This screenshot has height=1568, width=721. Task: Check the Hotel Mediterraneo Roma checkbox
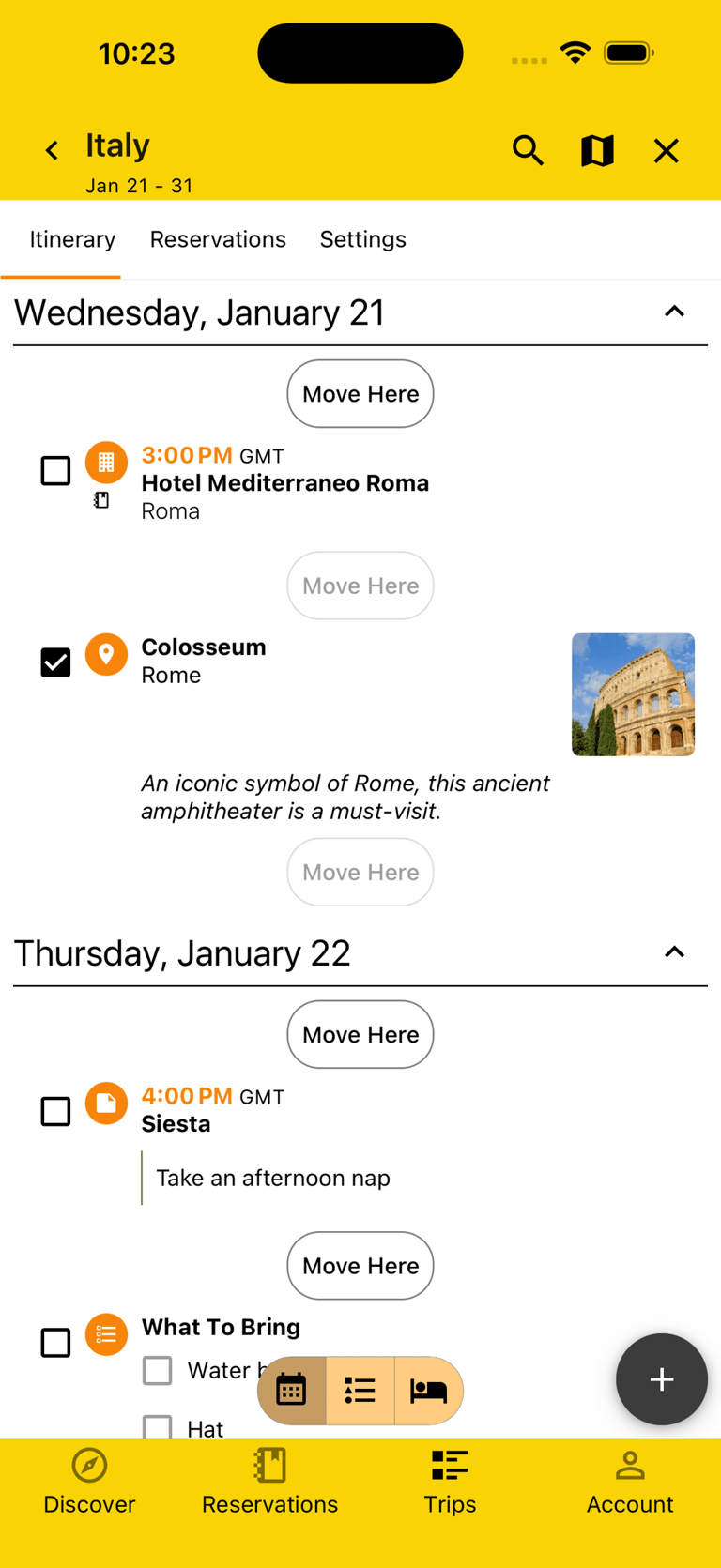point(55,470)
